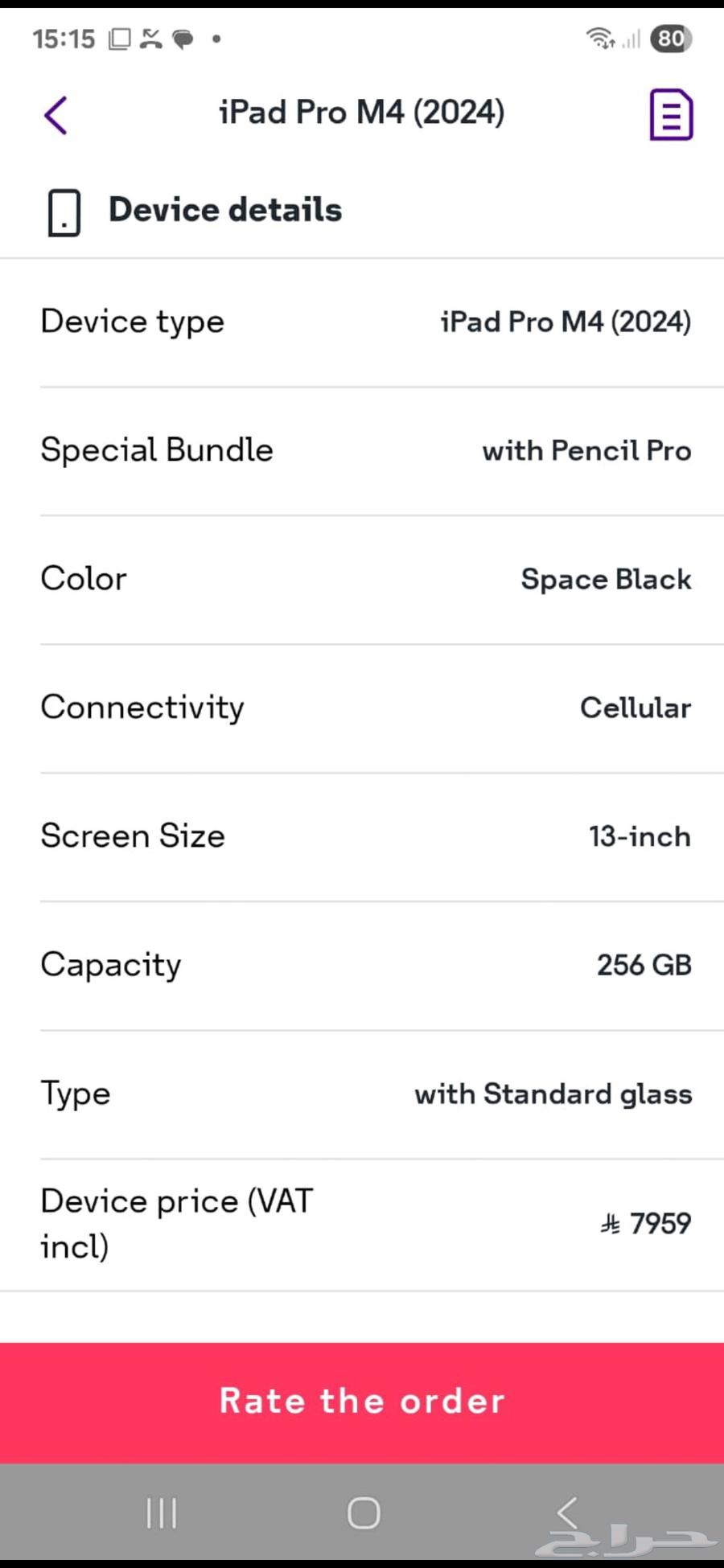Image resolution: width=724 pixels, height=1568 pixels.
Task: Open recent apps from the navigation bar
Action: tap(161, 1513)
